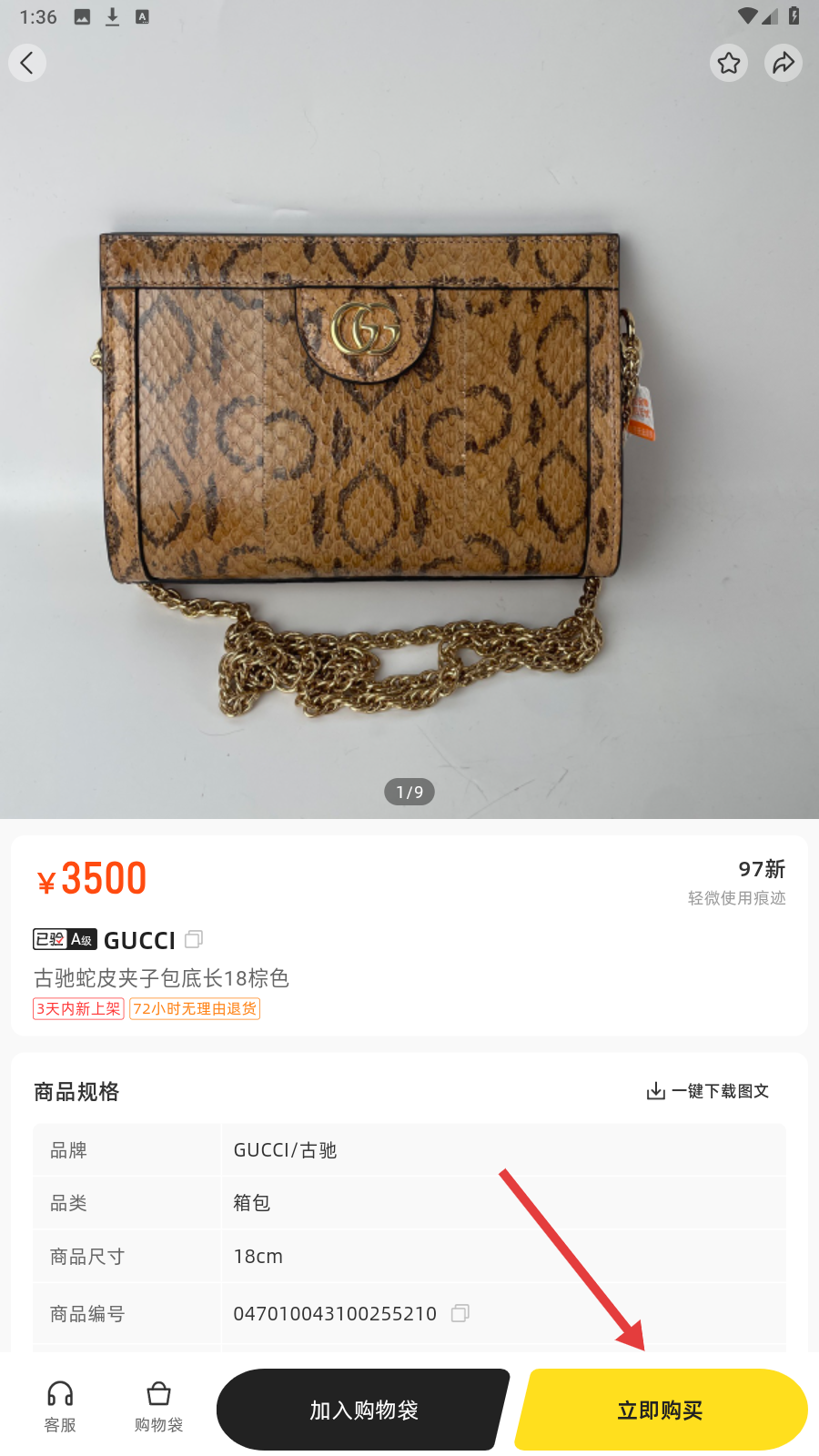Open 客服 customer service
This screenshot has width=819, height=1456.
coord(60,1406)
